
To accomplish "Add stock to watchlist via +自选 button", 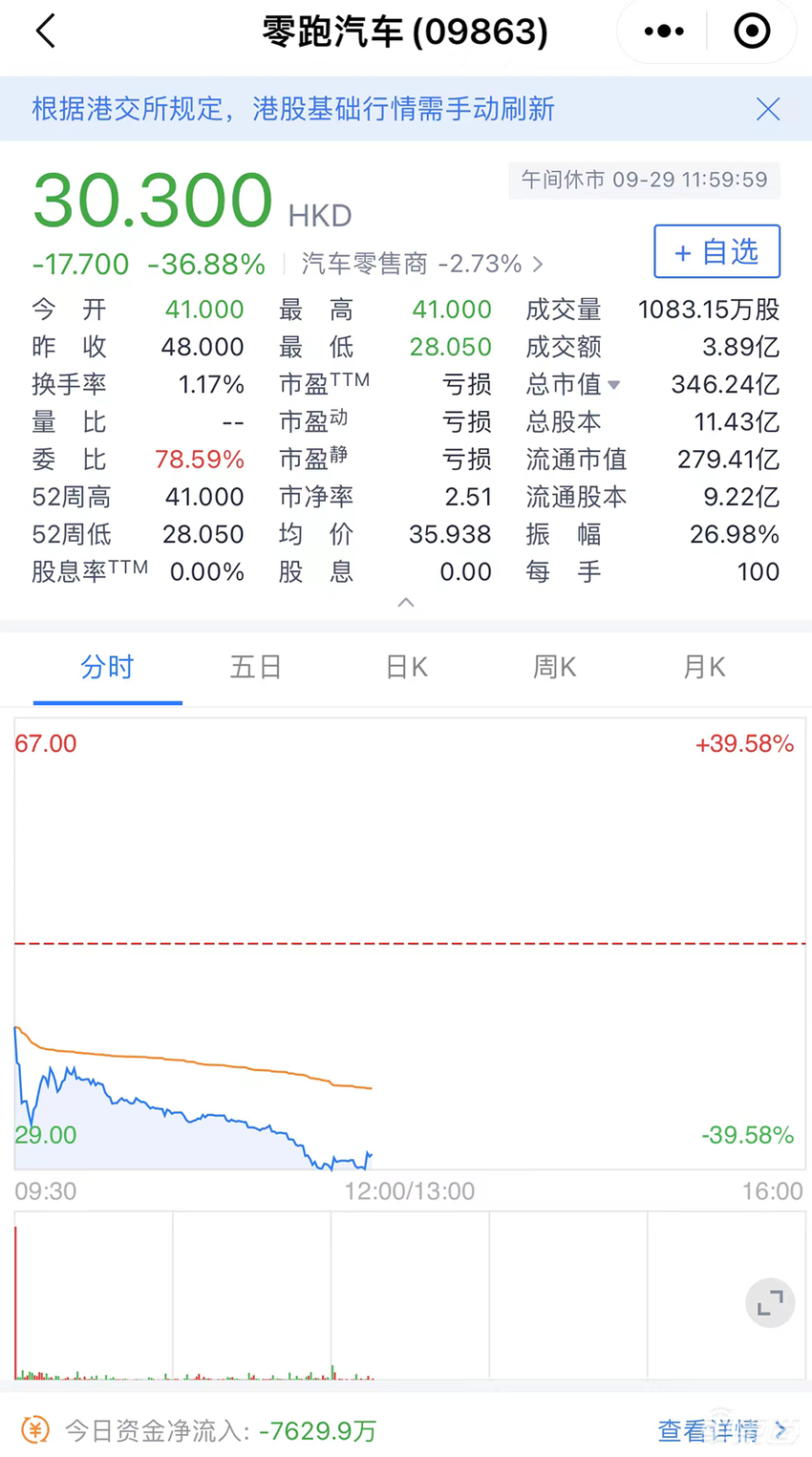I will pyautogui.click(x=716, y=251).
